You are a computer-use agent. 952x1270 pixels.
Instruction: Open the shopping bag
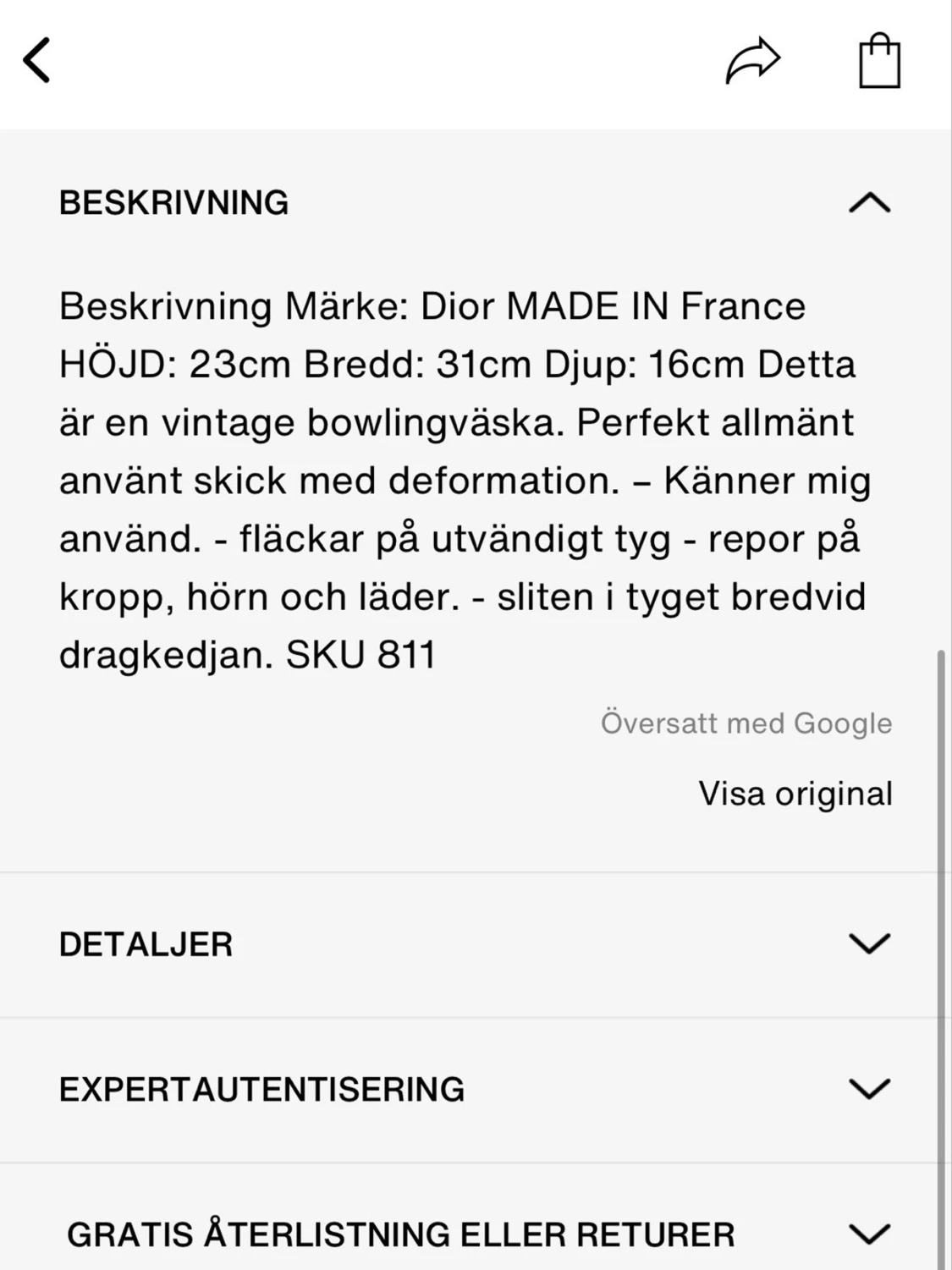(879, 61)
